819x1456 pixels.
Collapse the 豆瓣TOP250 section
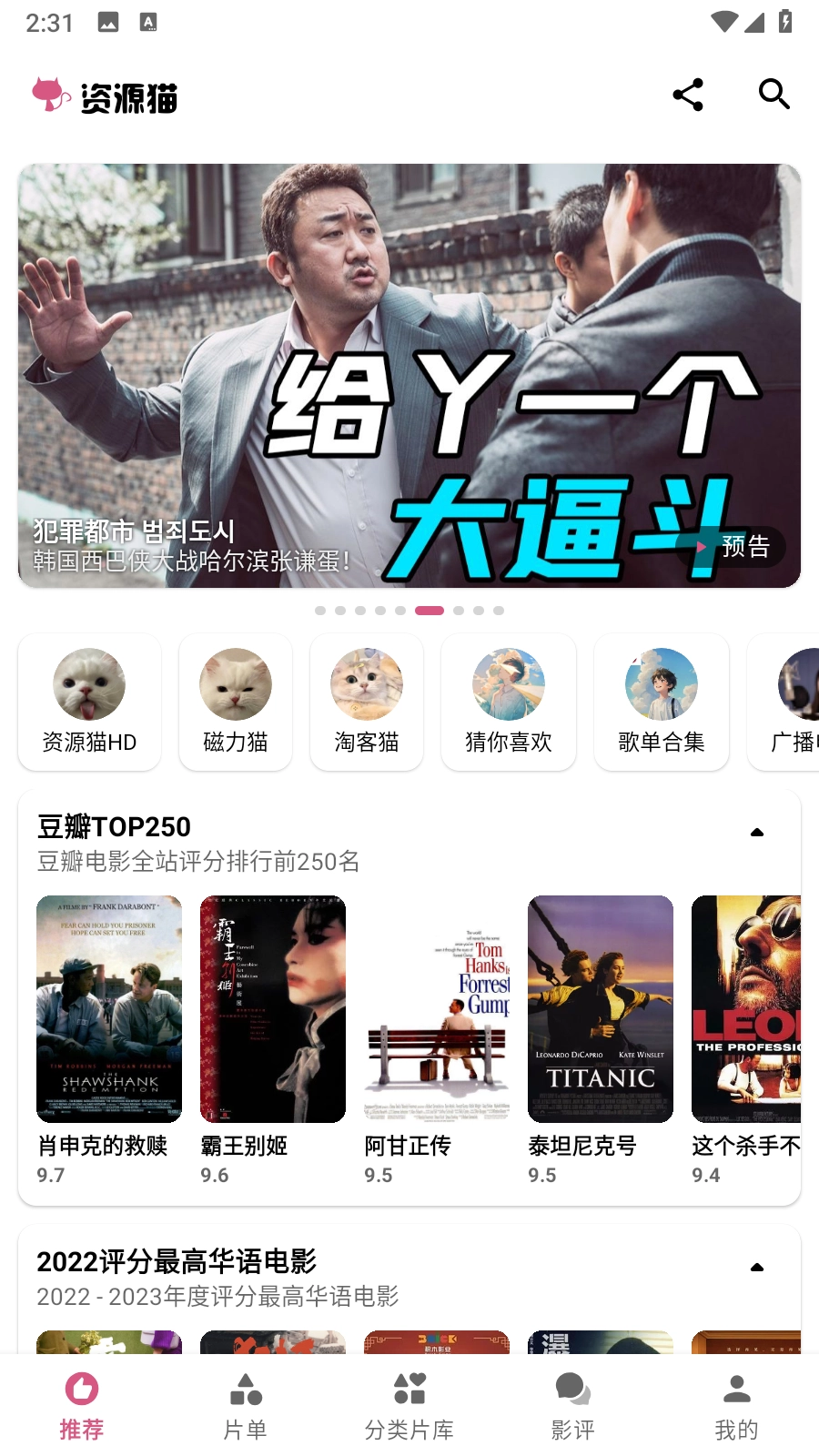756,833
